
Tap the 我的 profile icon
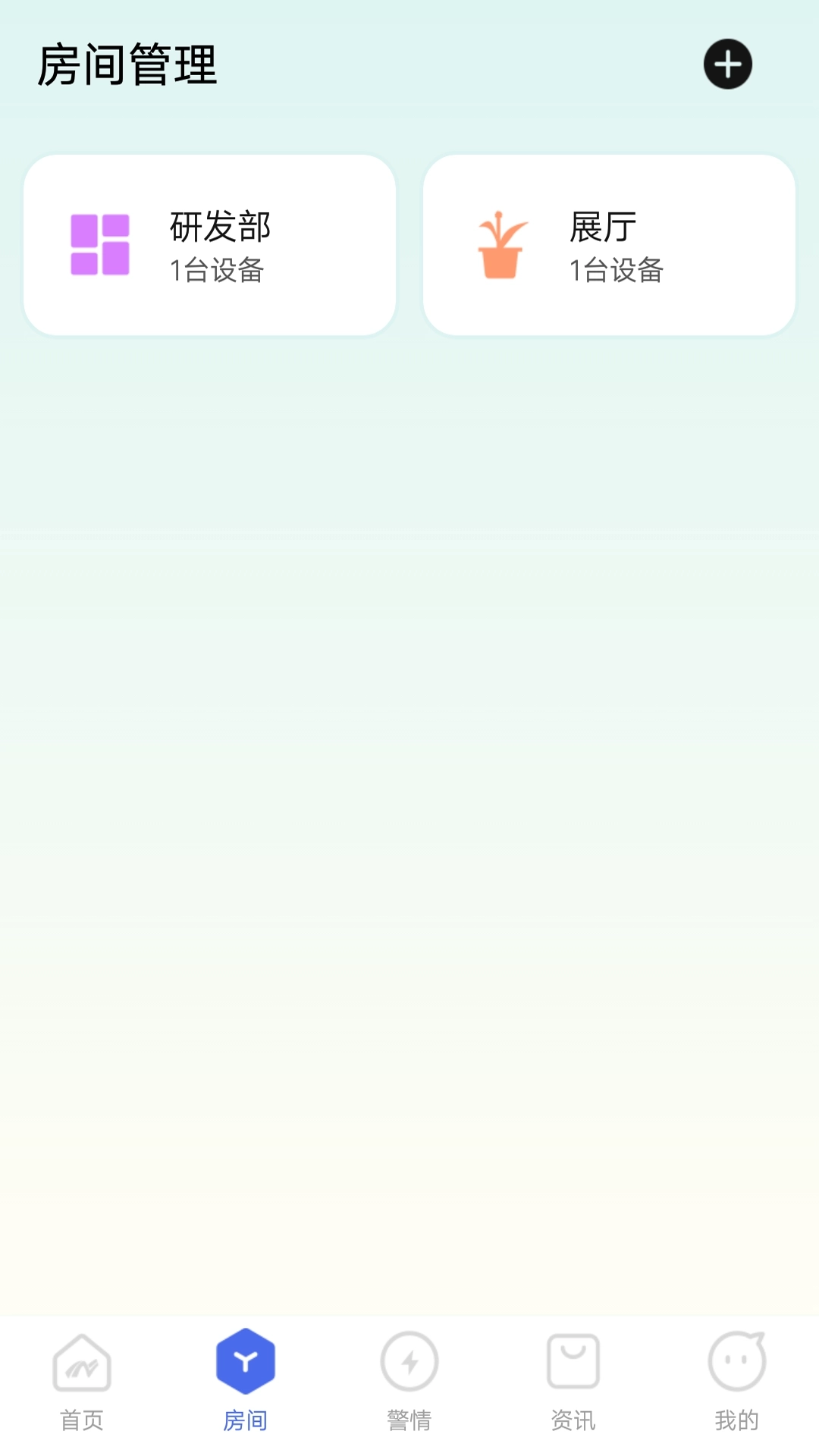[x=736, y=1362]
